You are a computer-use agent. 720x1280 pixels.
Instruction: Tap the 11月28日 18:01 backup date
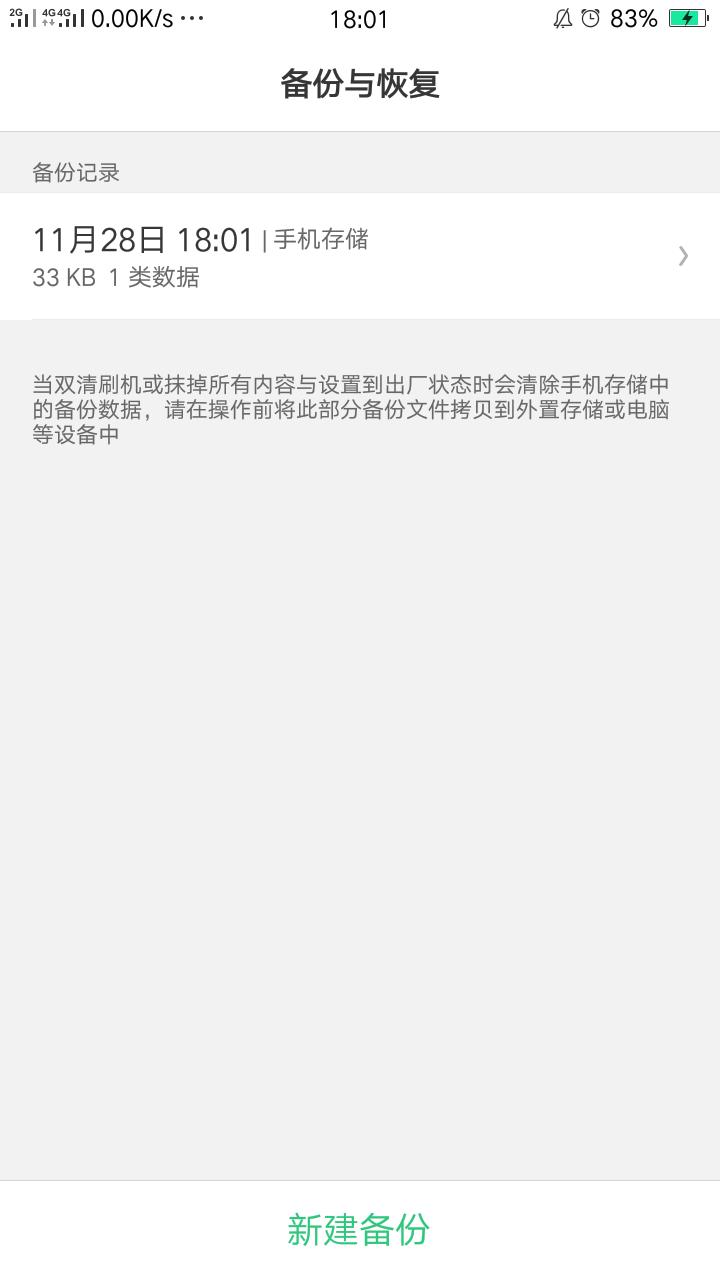pyautogui.click(x=140, y=238)
